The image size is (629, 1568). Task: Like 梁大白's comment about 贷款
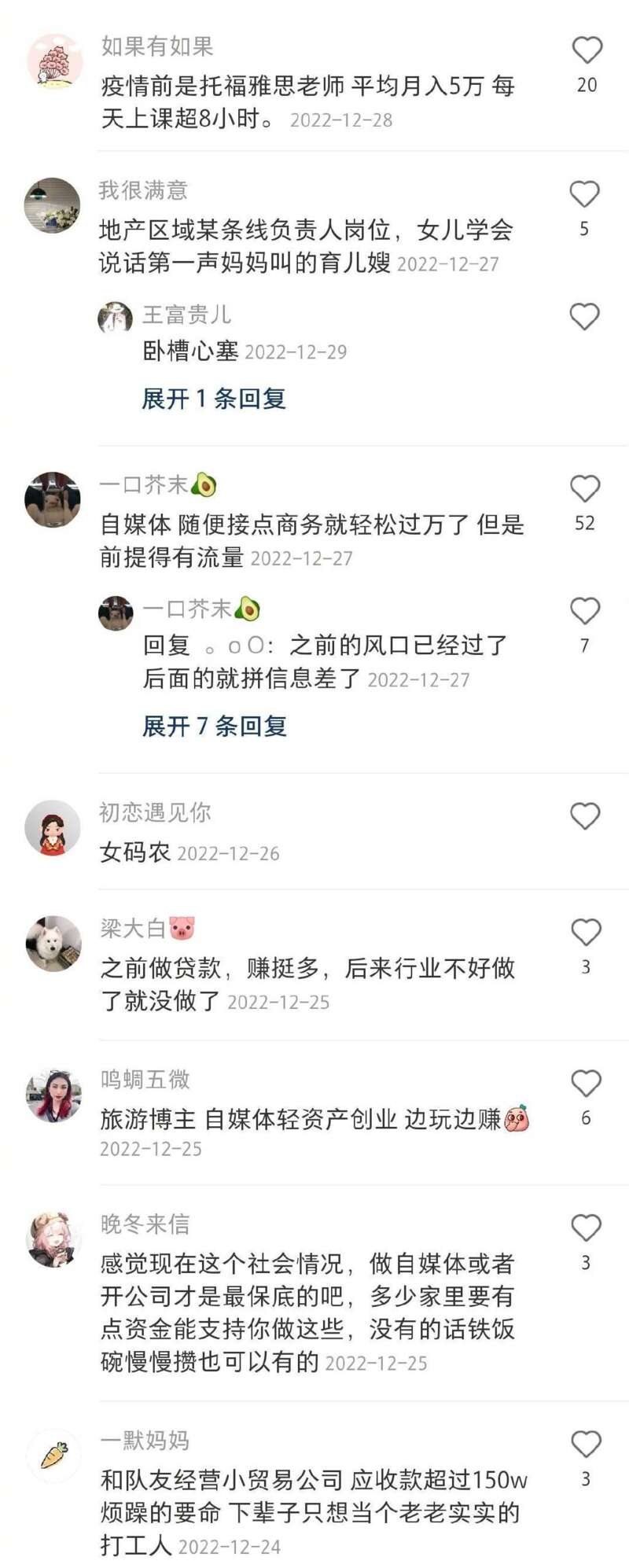(586, 933)
